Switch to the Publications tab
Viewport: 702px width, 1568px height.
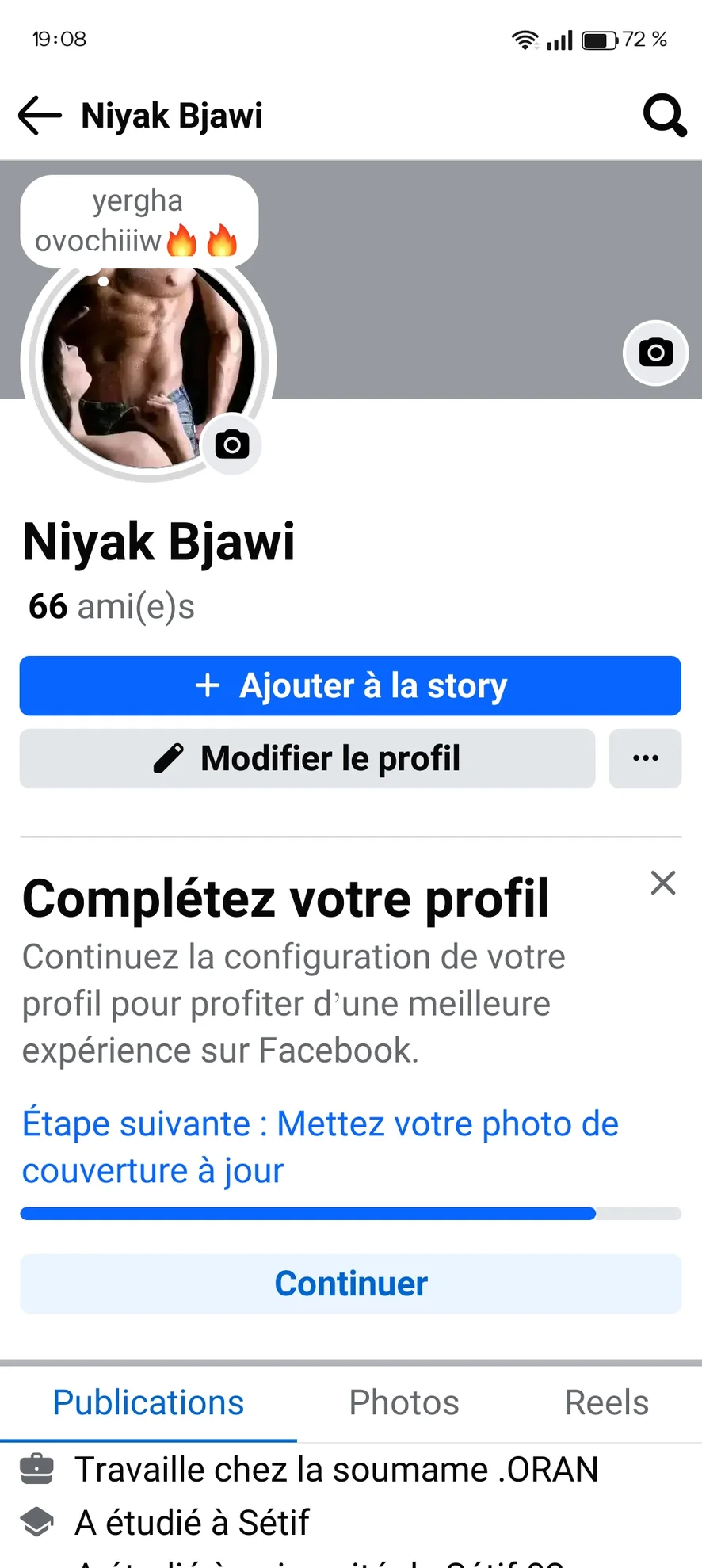point(148,1402)
